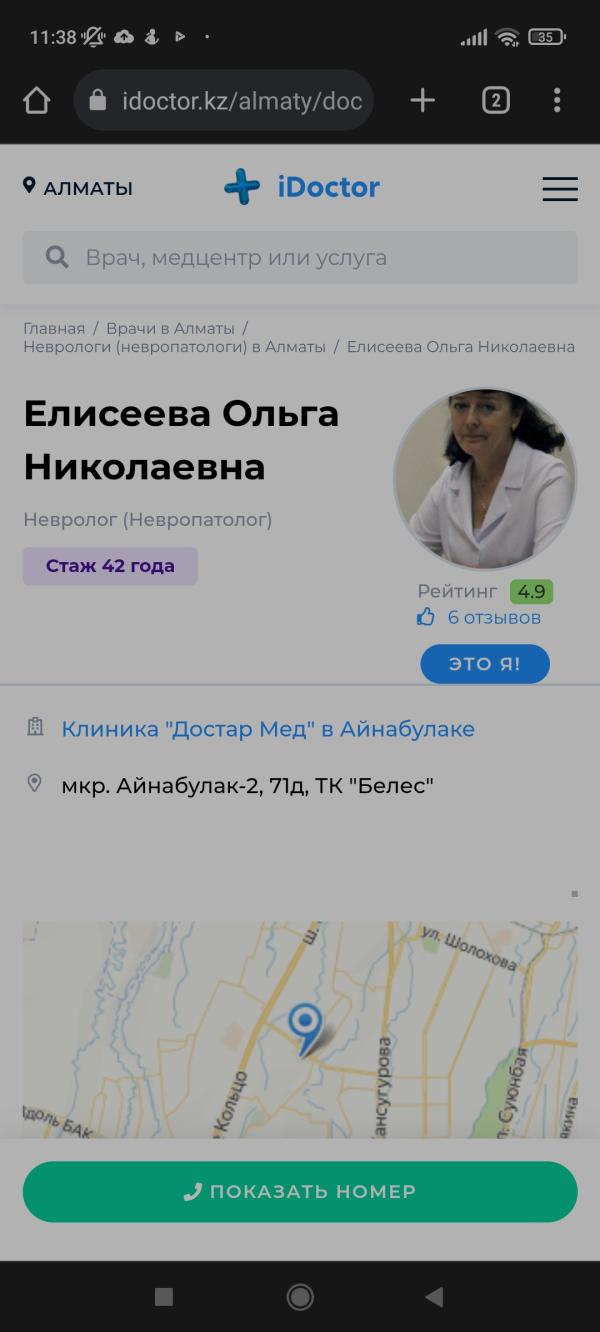Tap ПОКАЗАТЬ НОМЕР to reveal phone
Screen dimensions: 600x1332
(x=300, y=1191)
